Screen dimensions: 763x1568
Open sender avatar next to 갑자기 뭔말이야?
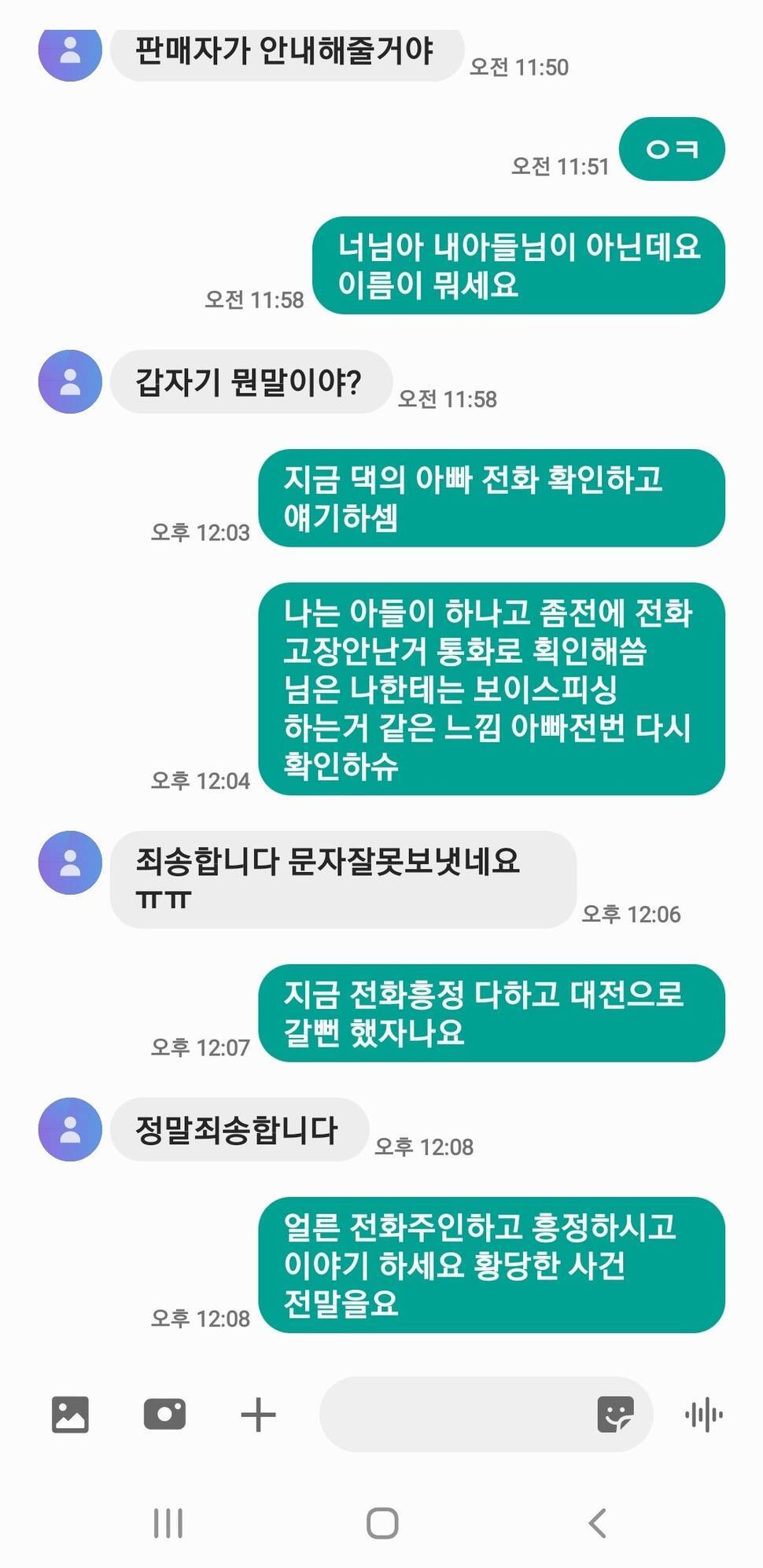(70, 382)
